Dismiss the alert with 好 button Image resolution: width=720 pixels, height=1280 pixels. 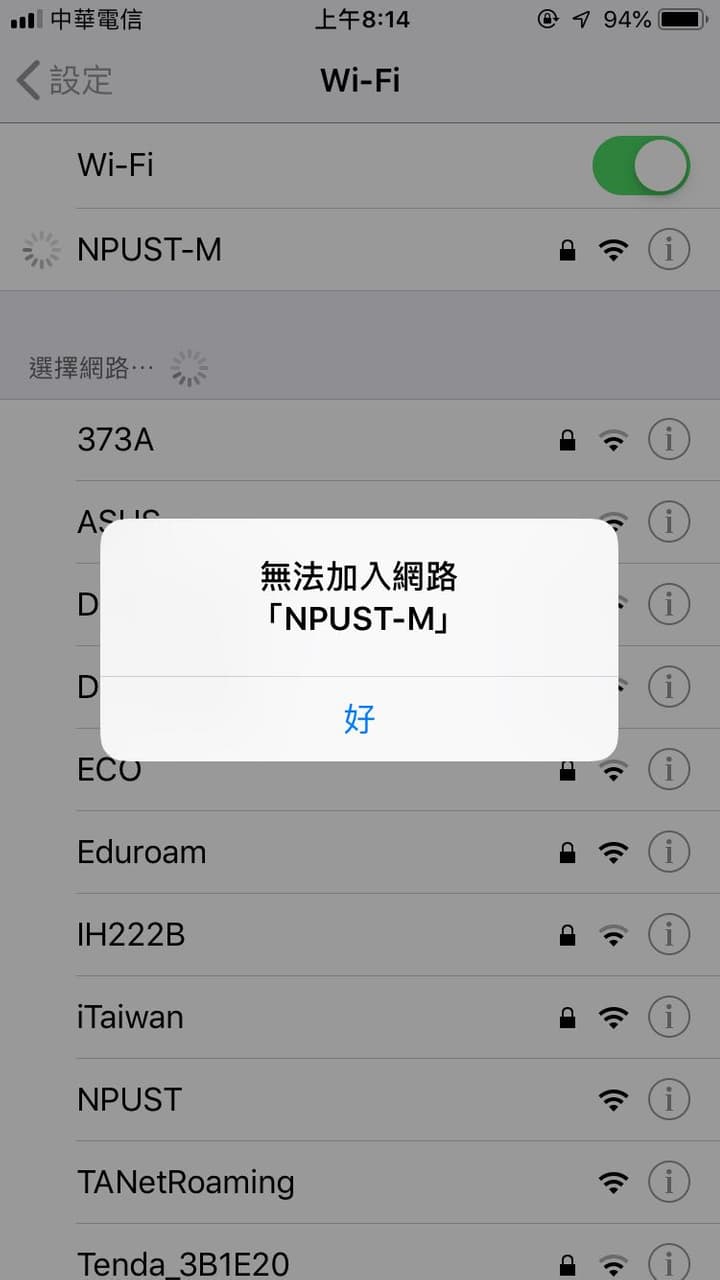pos(359,718)
